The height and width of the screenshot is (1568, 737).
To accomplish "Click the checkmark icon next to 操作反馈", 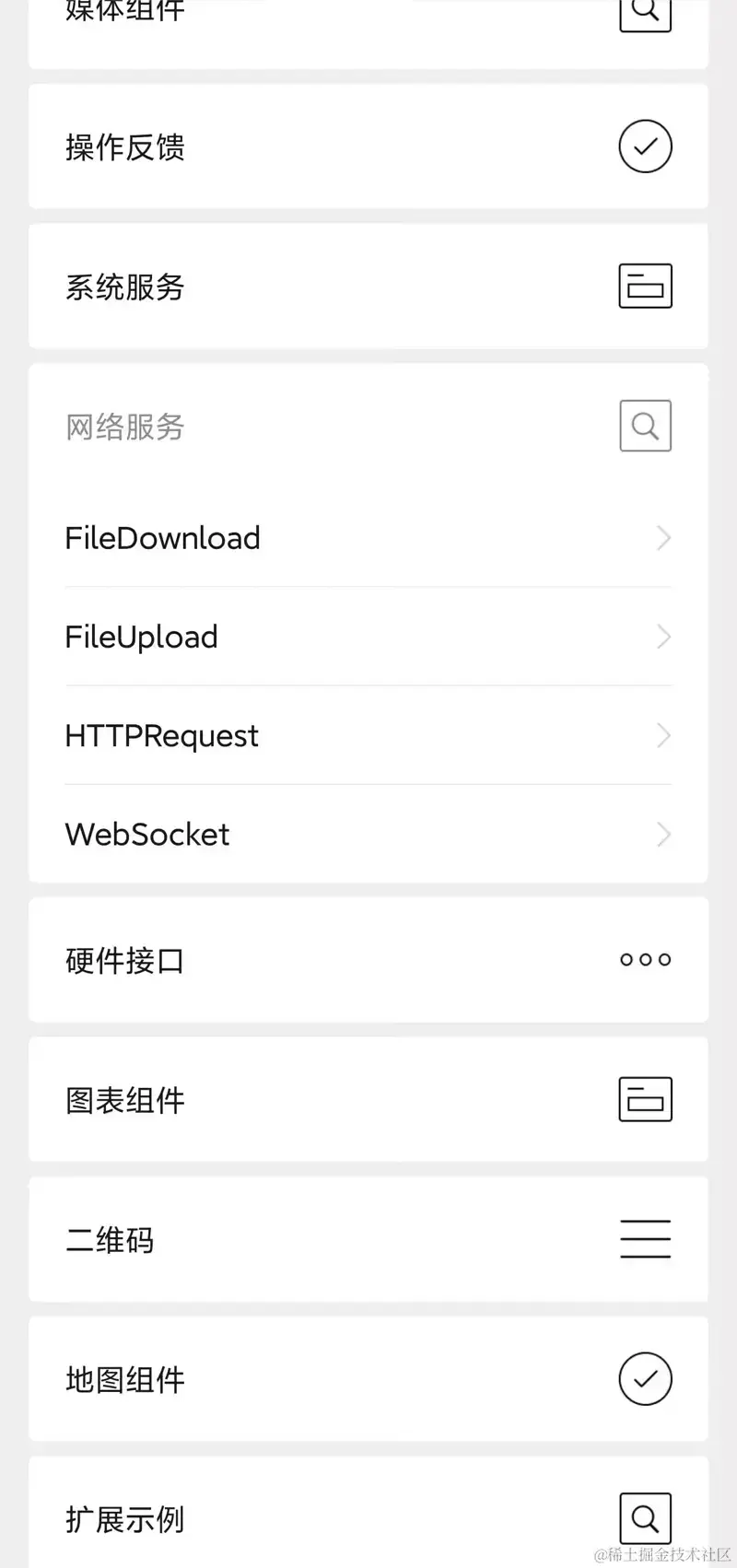I will (645, 146).
